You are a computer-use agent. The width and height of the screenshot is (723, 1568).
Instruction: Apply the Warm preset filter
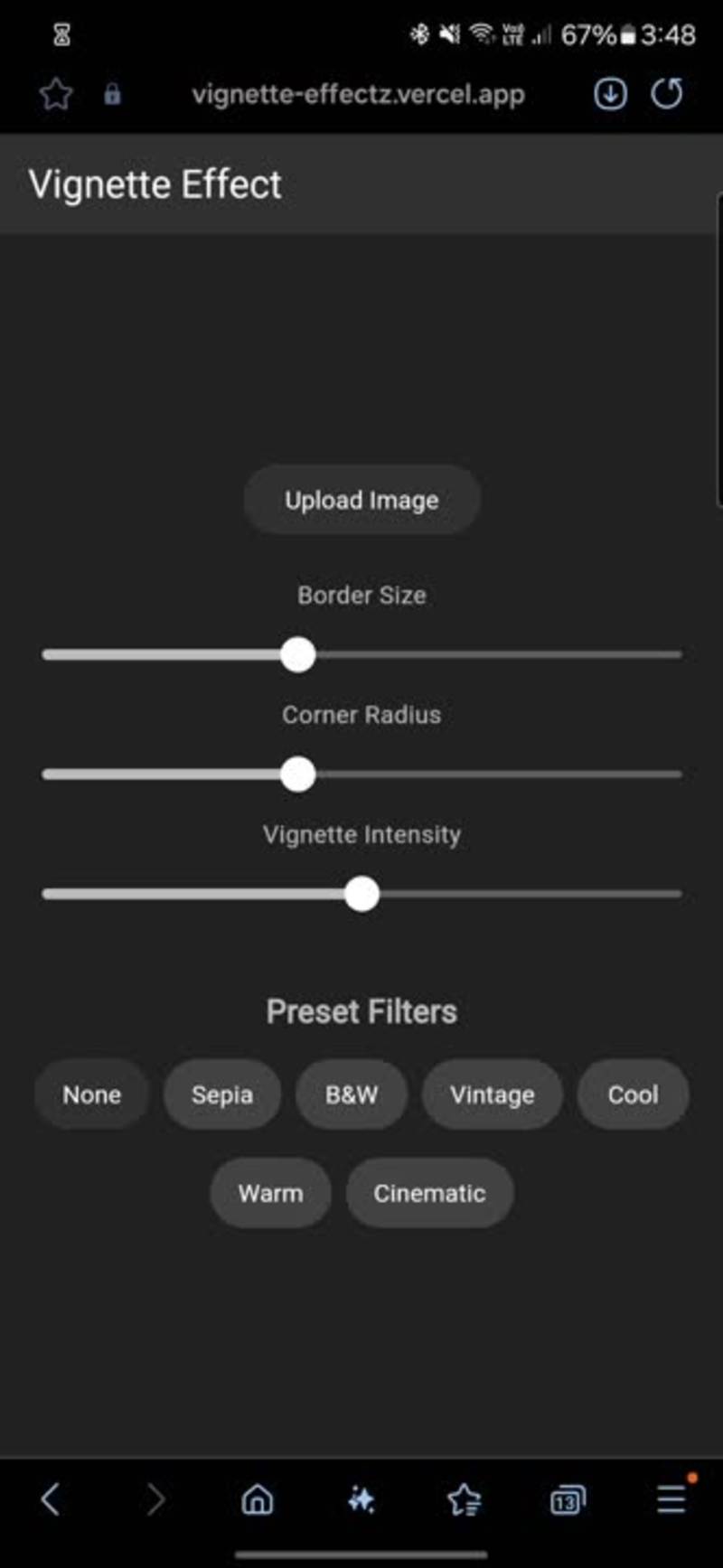(x=270, y=1193)
